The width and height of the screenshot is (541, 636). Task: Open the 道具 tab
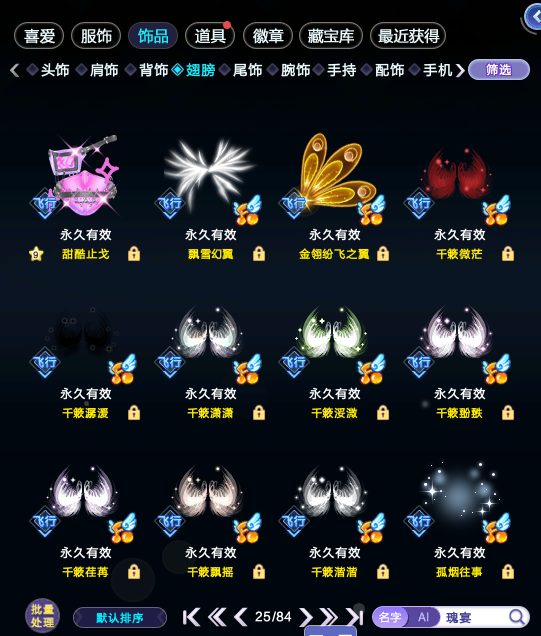pyautogui.click(x=210, y=36)
